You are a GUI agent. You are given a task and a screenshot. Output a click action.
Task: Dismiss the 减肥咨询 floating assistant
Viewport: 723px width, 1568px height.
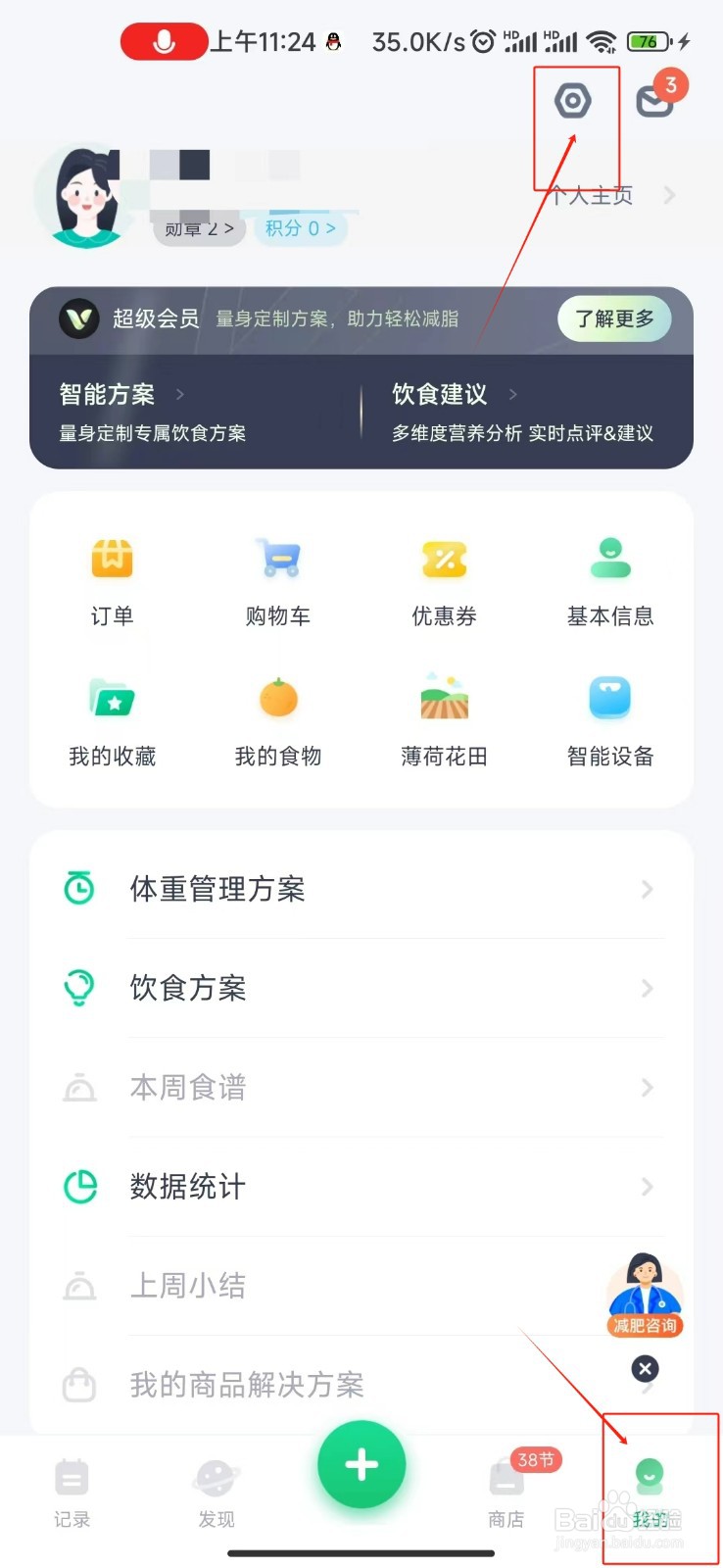point(644,1369)
